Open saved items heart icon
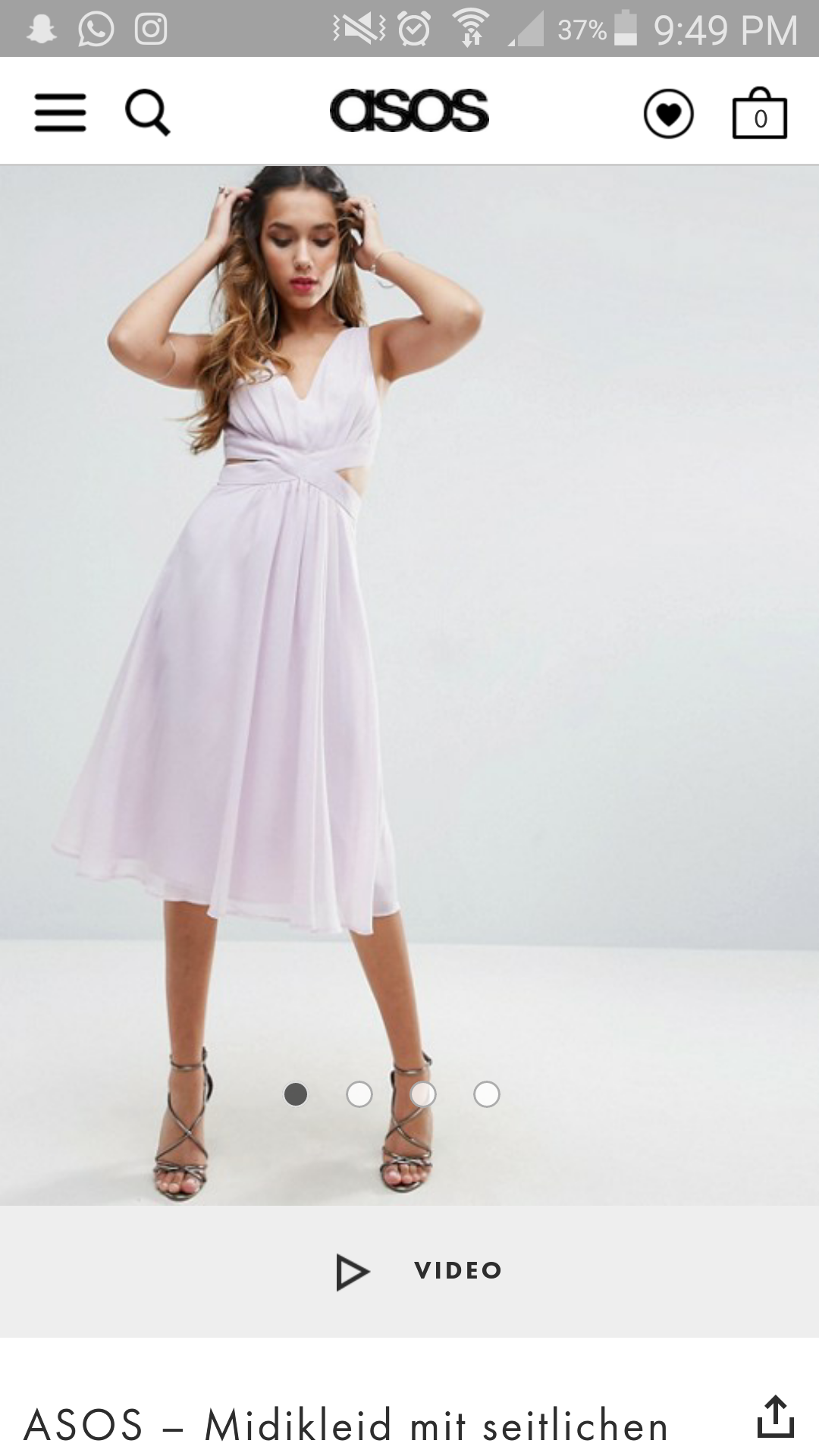This screenshot has width=819, height=1456. (x=668, y=115)
